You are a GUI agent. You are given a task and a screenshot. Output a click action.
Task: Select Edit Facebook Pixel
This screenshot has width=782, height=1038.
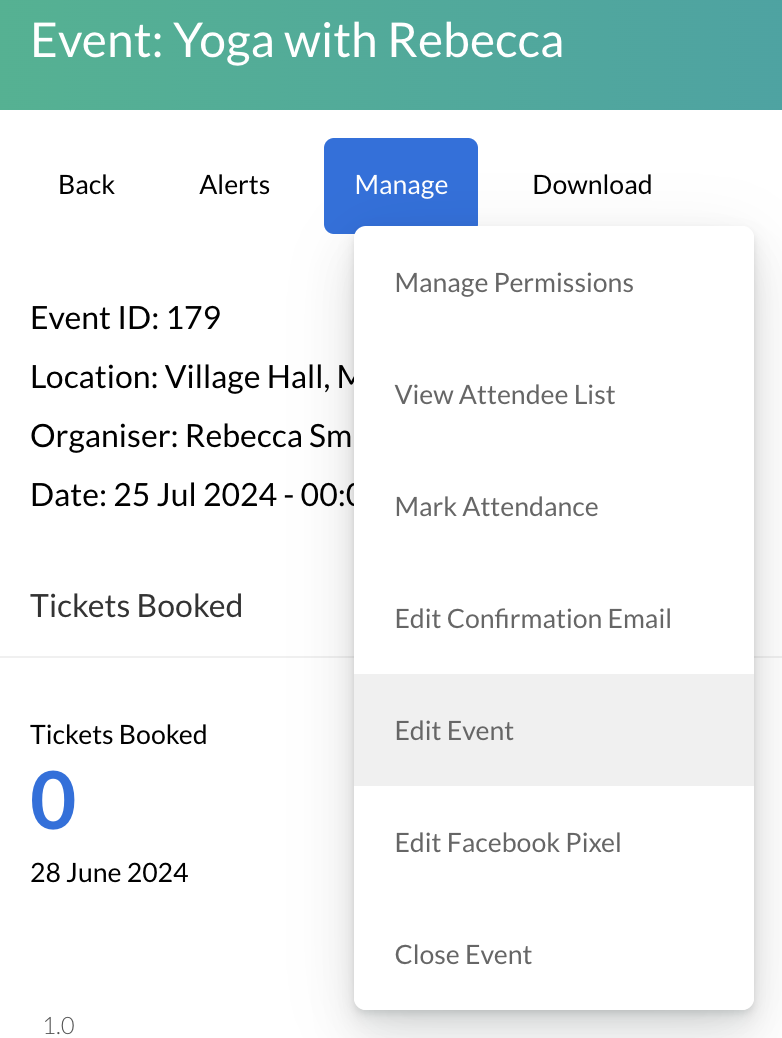click(x=508, y=843)
